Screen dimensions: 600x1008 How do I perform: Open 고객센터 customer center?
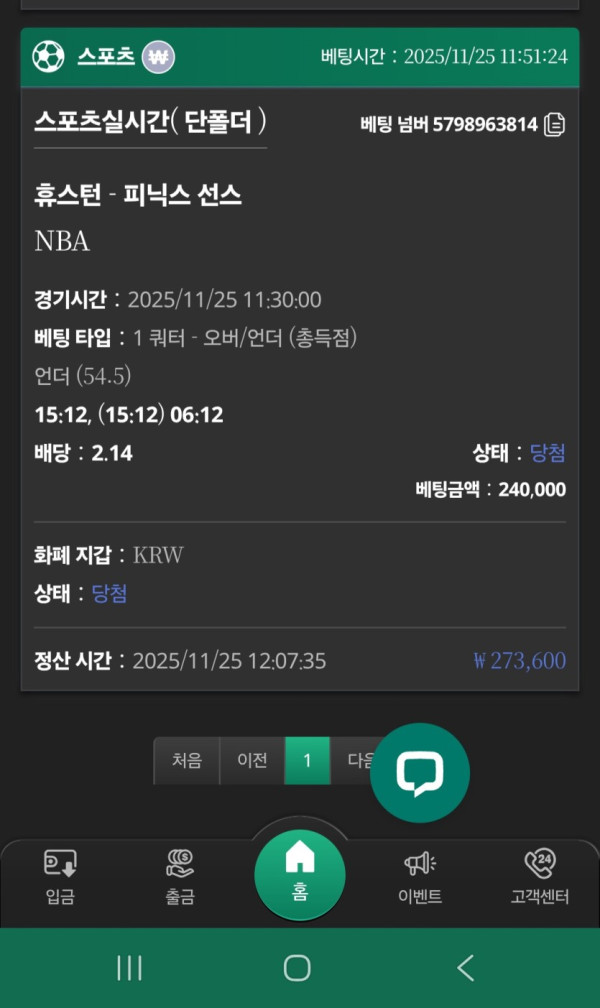pyautogui.click(x=539, y=877)
